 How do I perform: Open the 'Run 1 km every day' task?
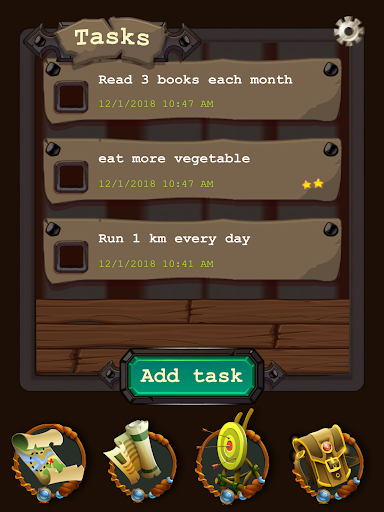[x=193, y=251]
